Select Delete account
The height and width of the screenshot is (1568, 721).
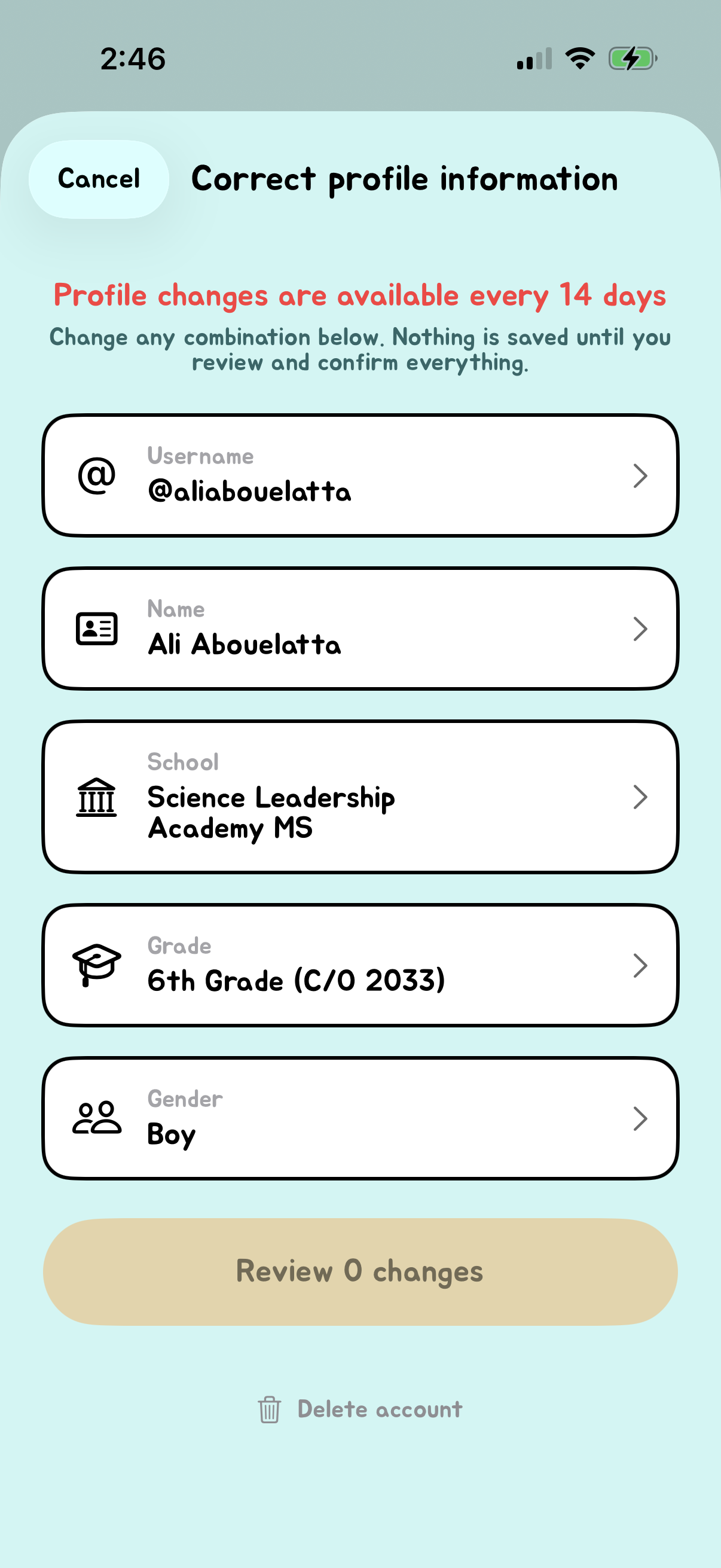tap(360, 1409)
